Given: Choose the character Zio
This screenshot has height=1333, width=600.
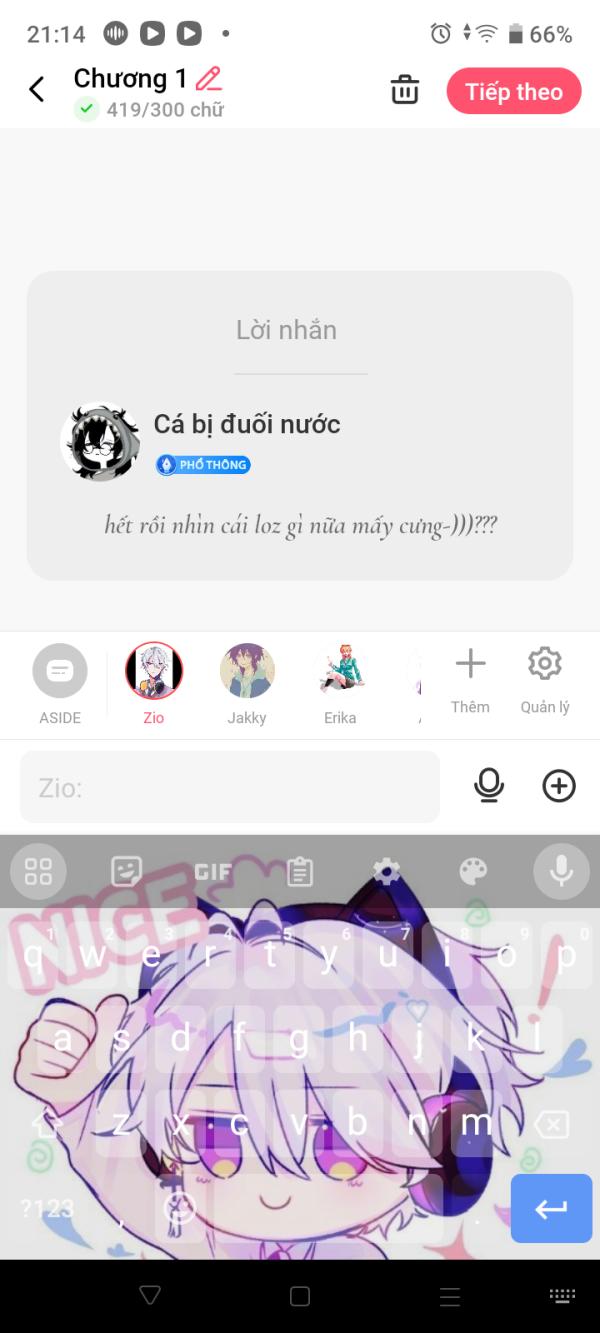Looking at the screenshot, I should 153,683.
